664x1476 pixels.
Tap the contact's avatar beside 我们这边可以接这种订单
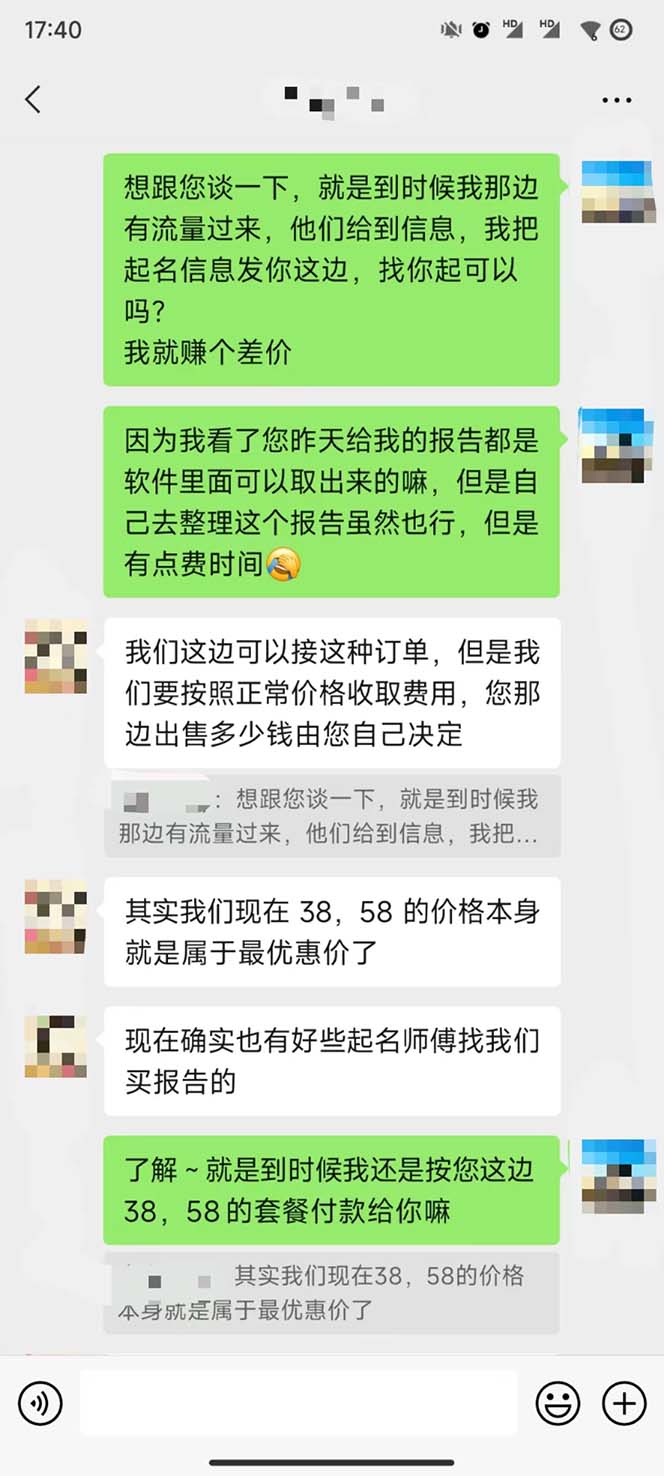(x=56, y=656)
